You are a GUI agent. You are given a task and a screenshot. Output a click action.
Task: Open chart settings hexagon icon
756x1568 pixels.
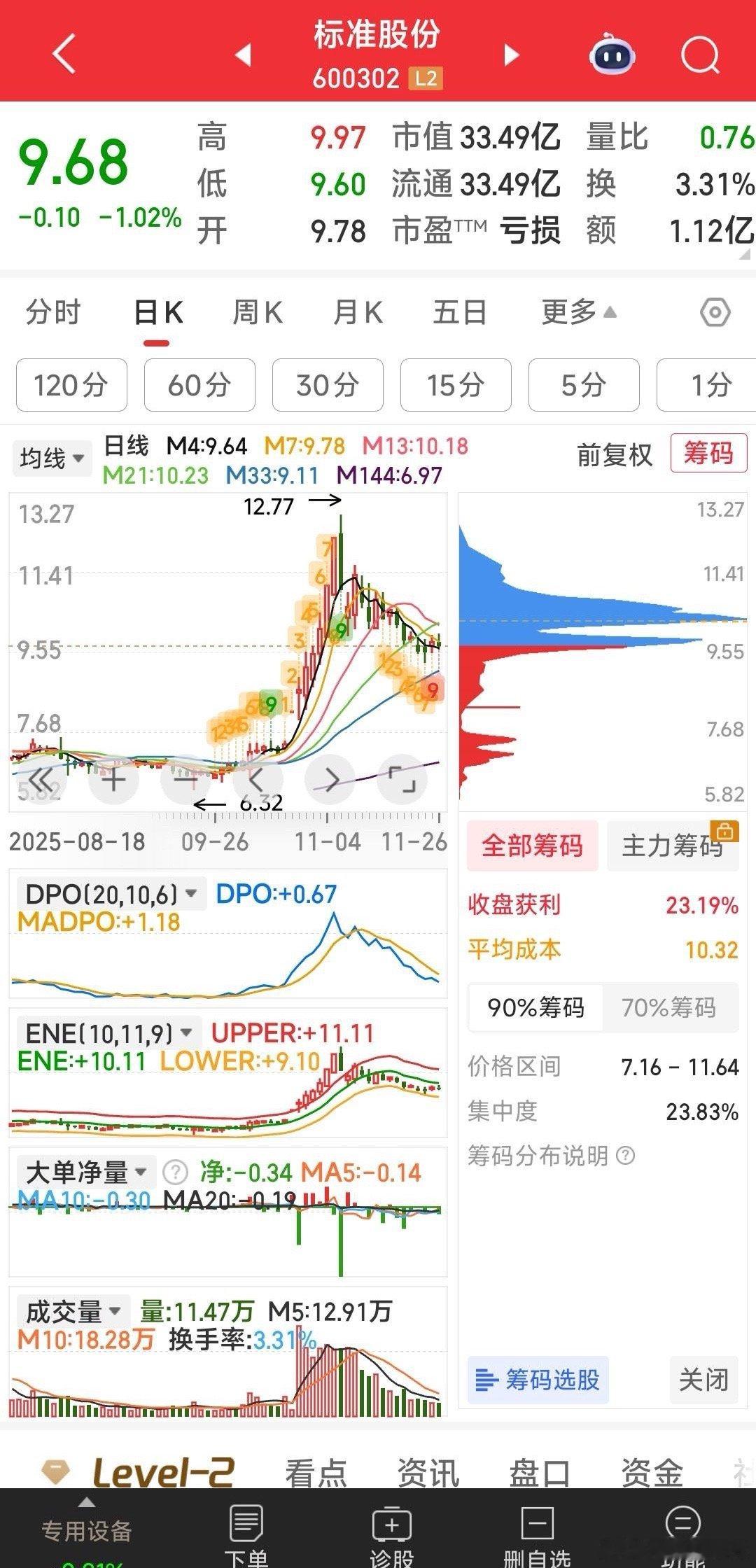[x=715, y=312]
